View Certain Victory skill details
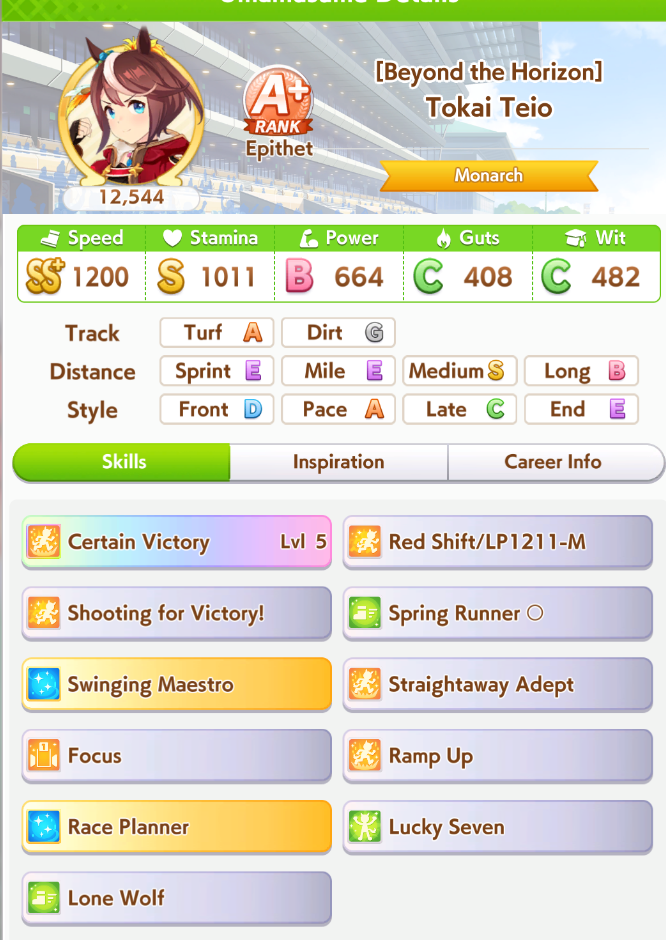 click(176, 542)
